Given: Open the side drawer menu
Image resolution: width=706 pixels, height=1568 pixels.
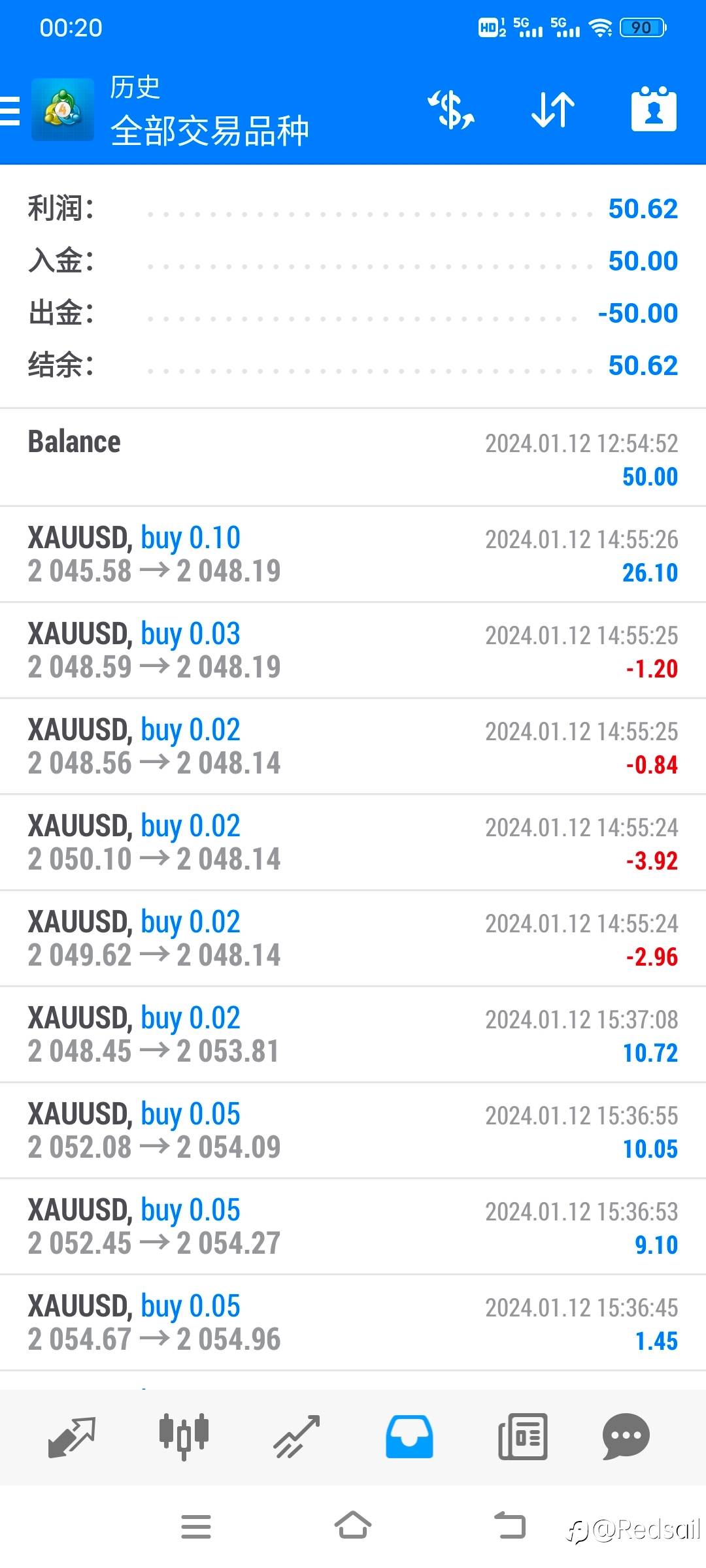Looking at the screenshot, I should pyautogui.click(x=10, y=110).
